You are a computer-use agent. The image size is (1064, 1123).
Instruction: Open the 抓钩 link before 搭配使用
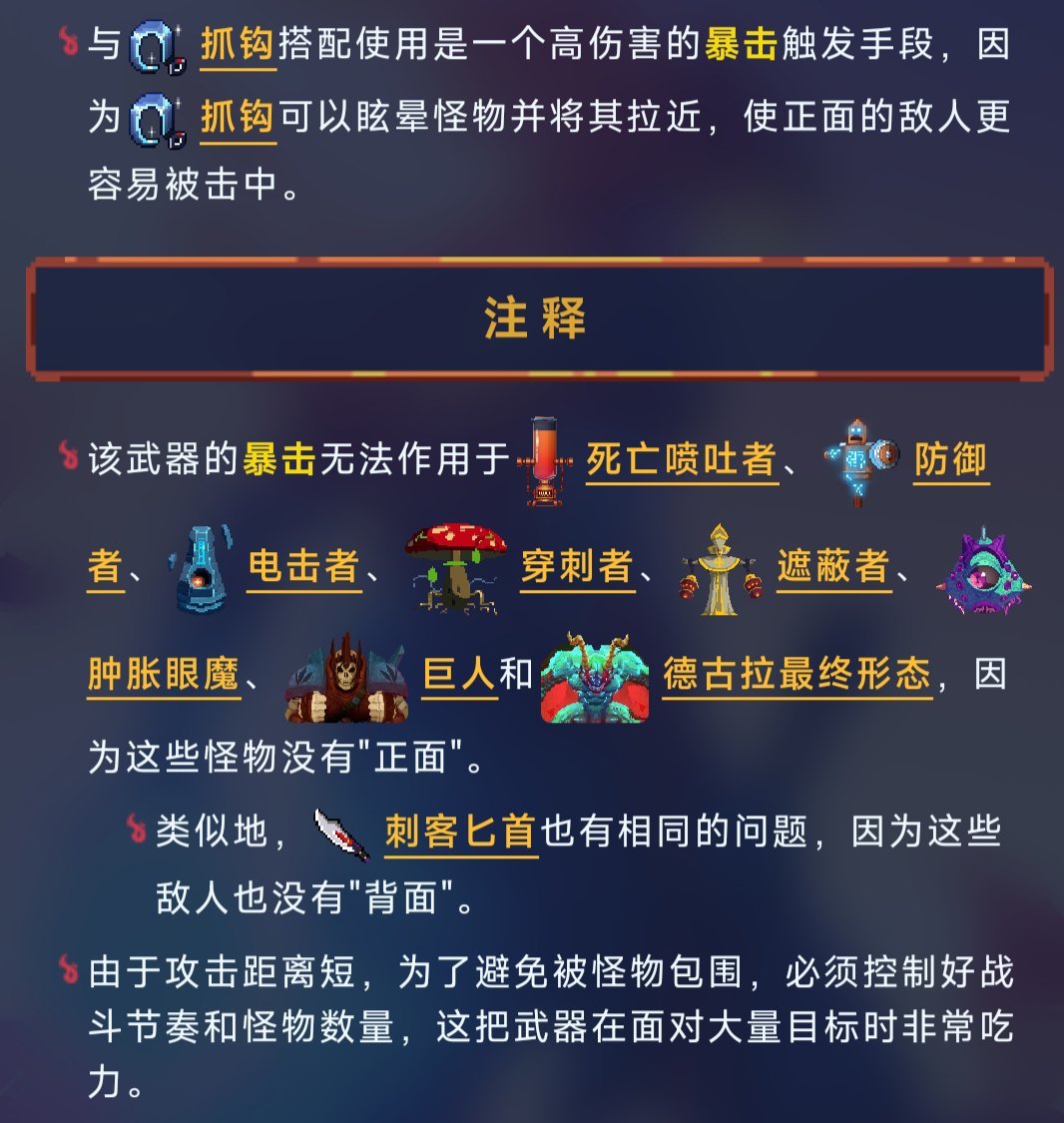pyautogui.click(x=238, y=47)
